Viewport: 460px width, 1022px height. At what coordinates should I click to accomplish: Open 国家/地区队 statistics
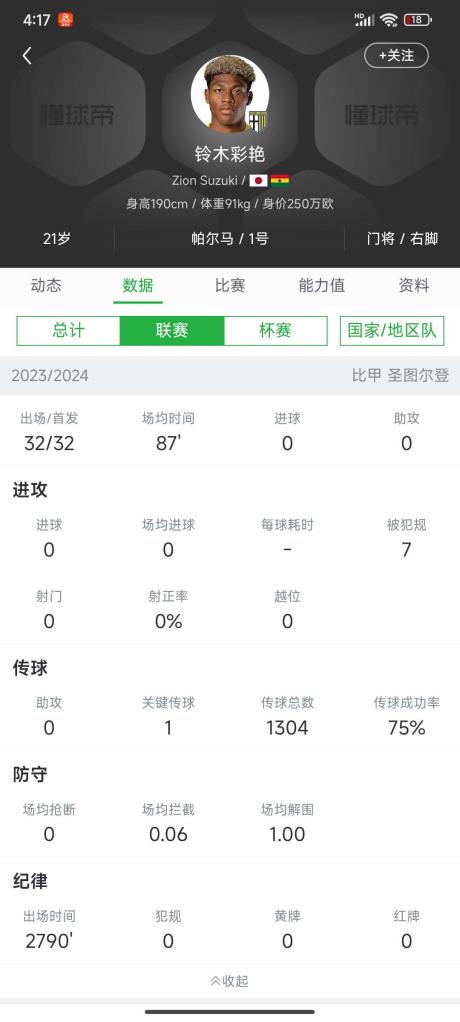[392, 331]
